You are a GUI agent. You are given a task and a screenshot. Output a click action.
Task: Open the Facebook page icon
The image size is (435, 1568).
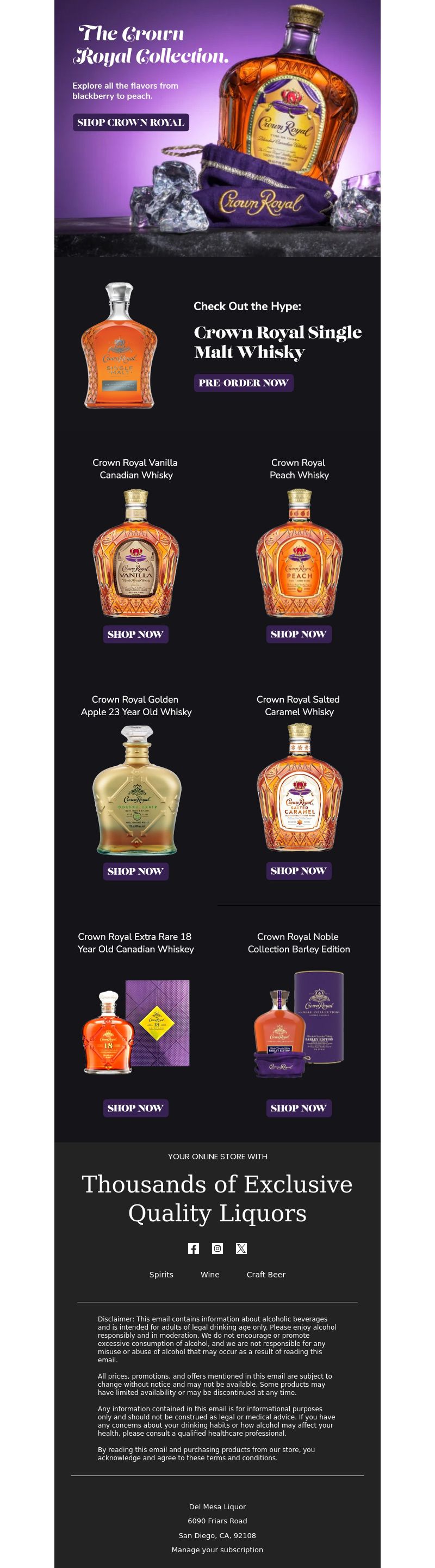194,1249
